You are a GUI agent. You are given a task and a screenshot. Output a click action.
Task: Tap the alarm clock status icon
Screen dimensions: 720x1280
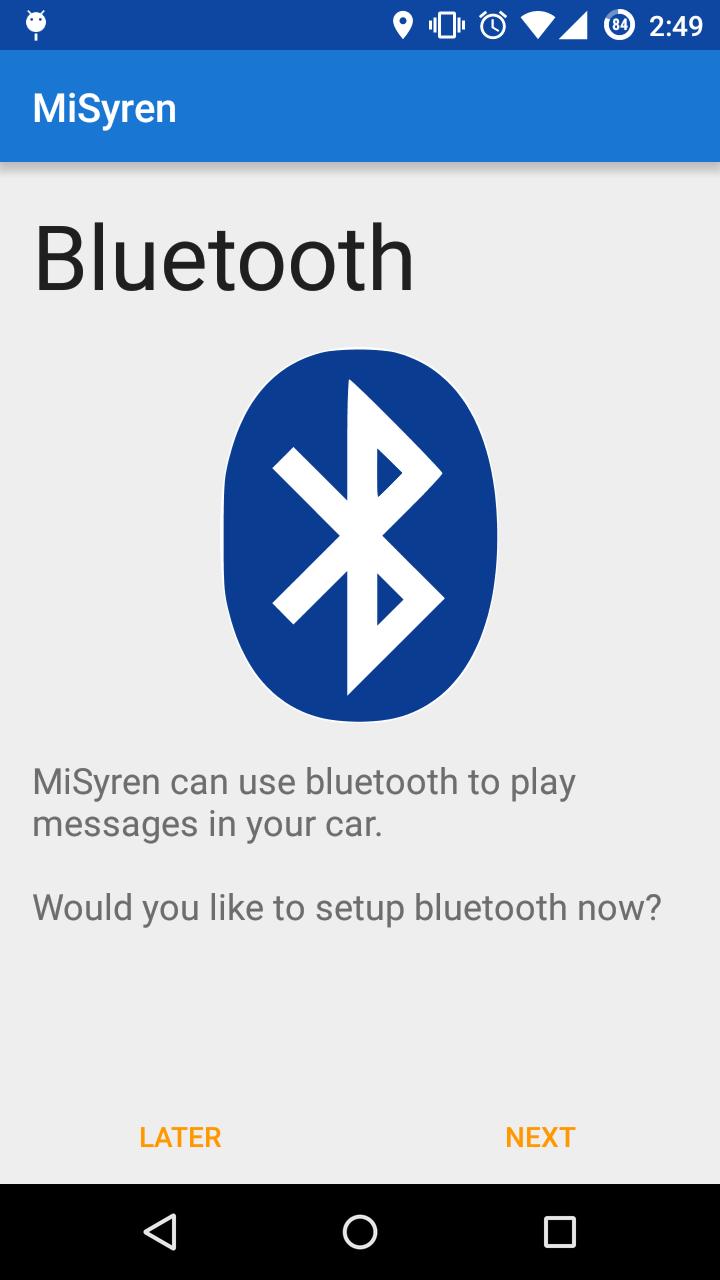pos(489,25)
